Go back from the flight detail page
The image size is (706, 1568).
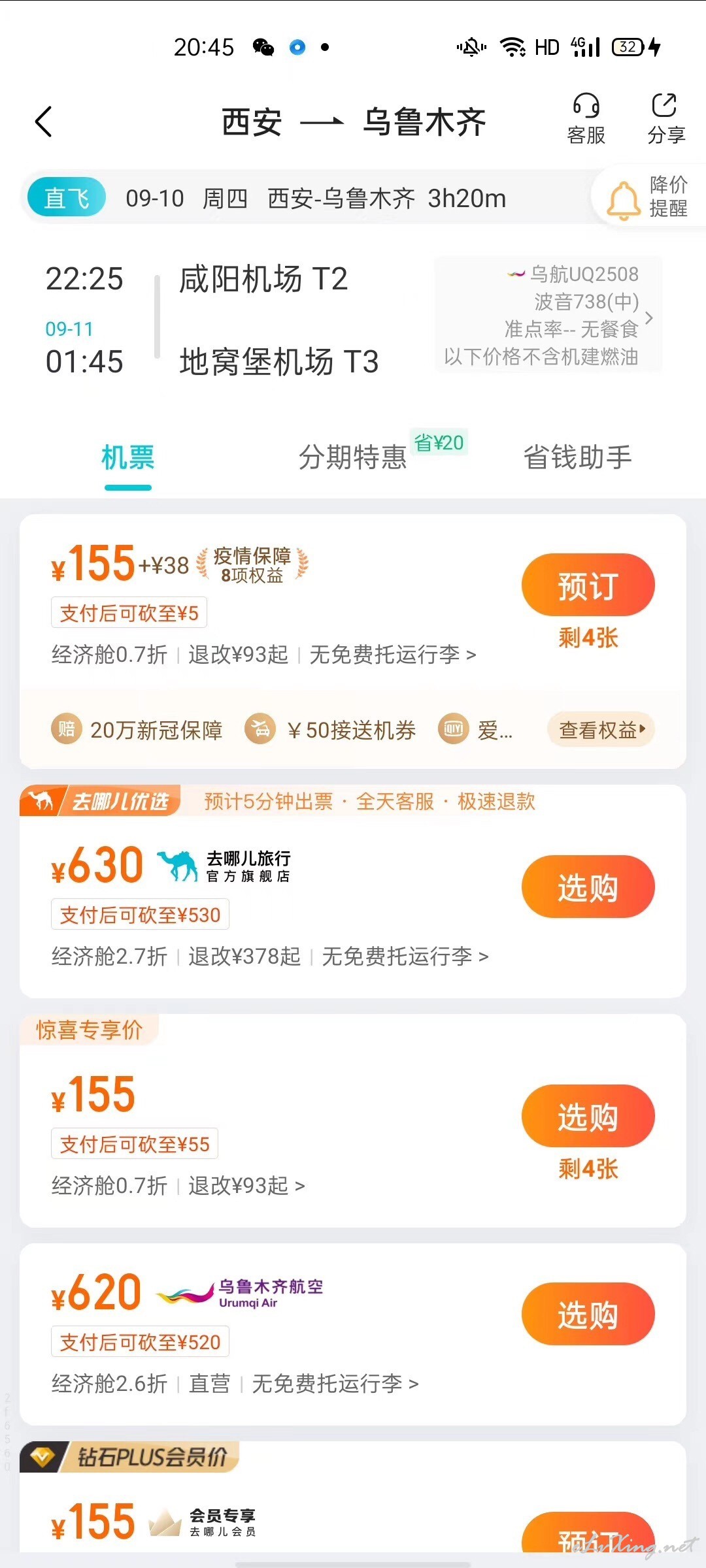tap(44, 122)
